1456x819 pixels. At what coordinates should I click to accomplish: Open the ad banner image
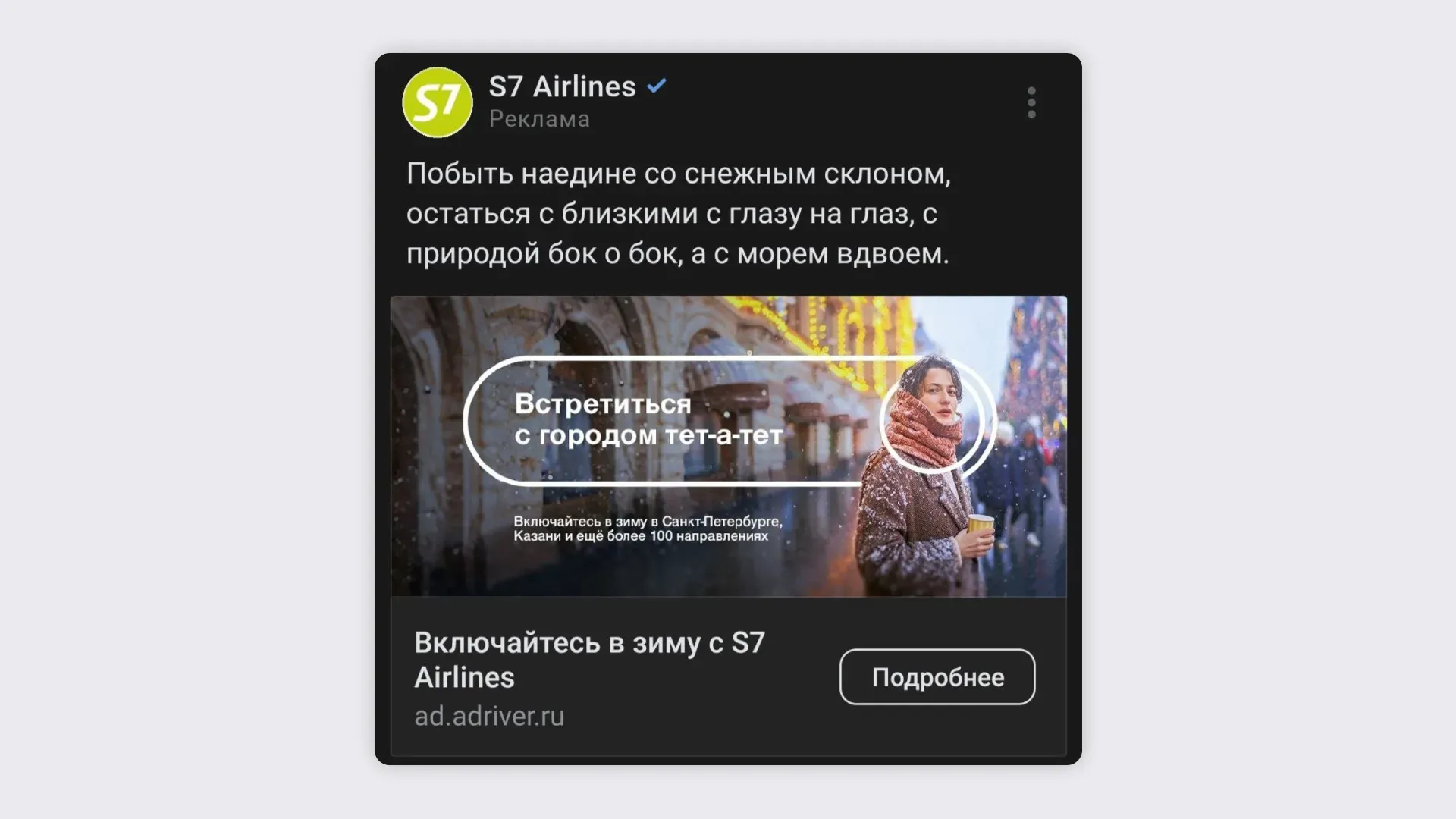[728, 446]
